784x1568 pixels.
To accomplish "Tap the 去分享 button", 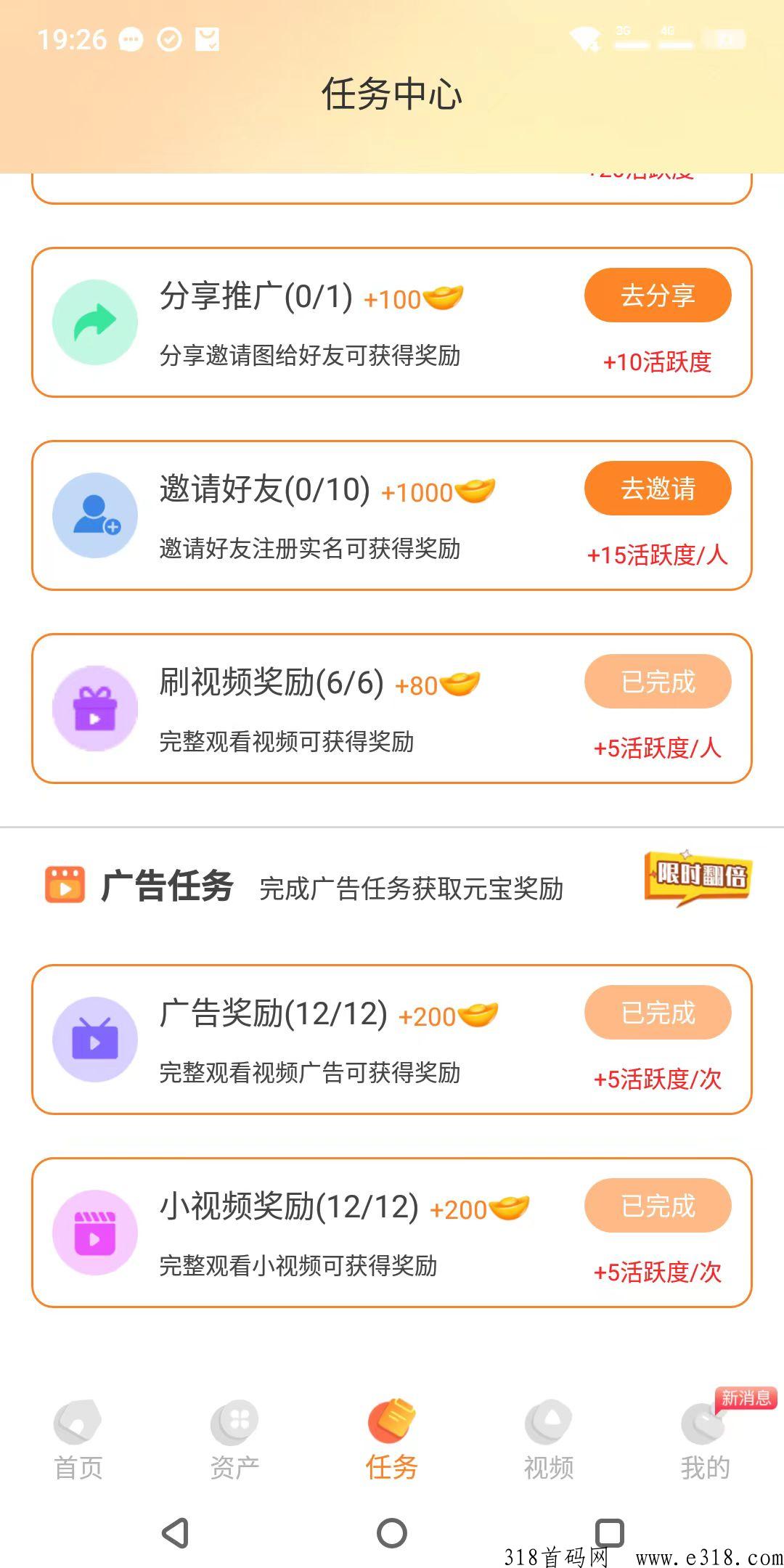I will (658, 295).
